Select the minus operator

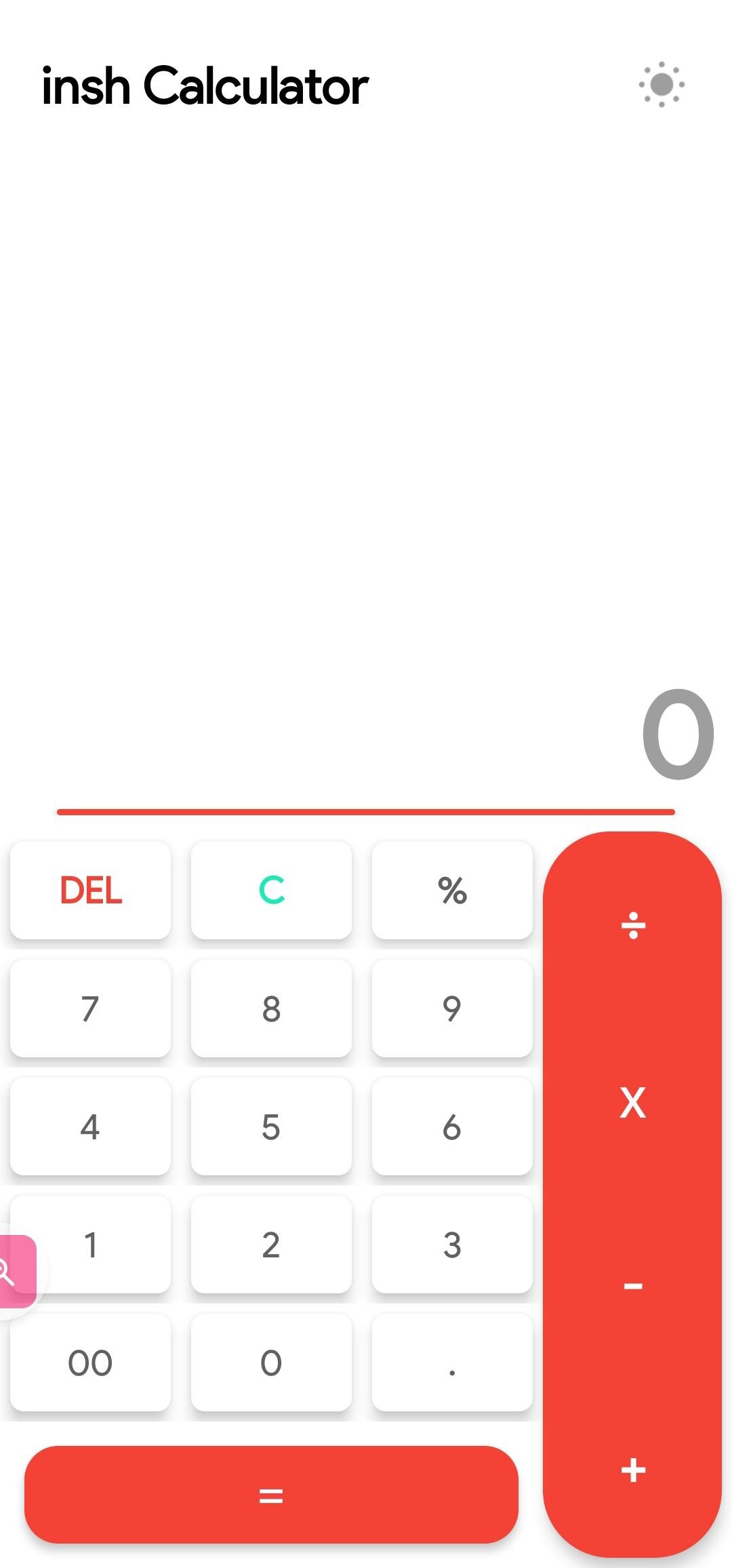click(632, 1286)
